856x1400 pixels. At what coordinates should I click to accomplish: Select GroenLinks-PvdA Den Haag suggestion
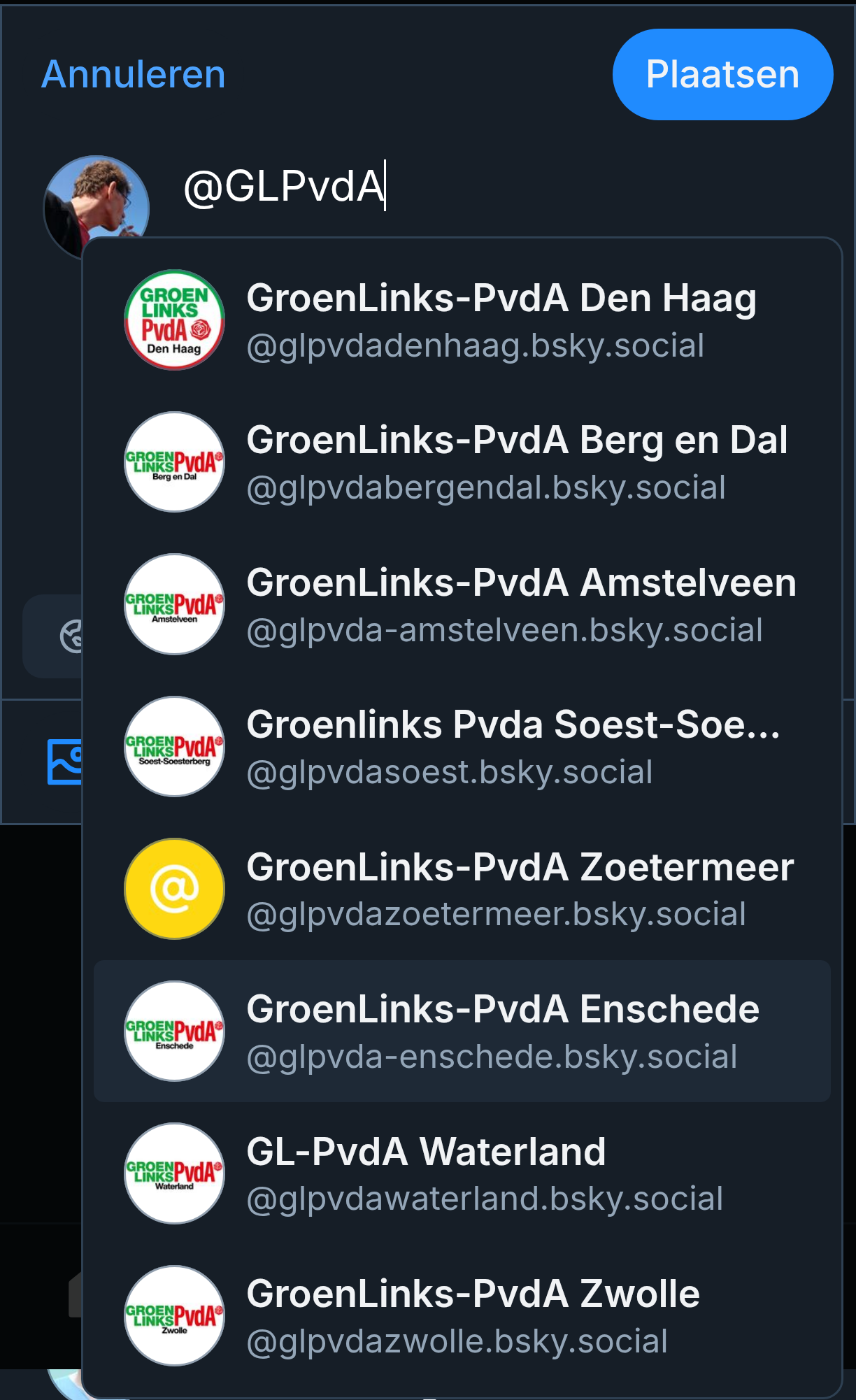[462, 320]
